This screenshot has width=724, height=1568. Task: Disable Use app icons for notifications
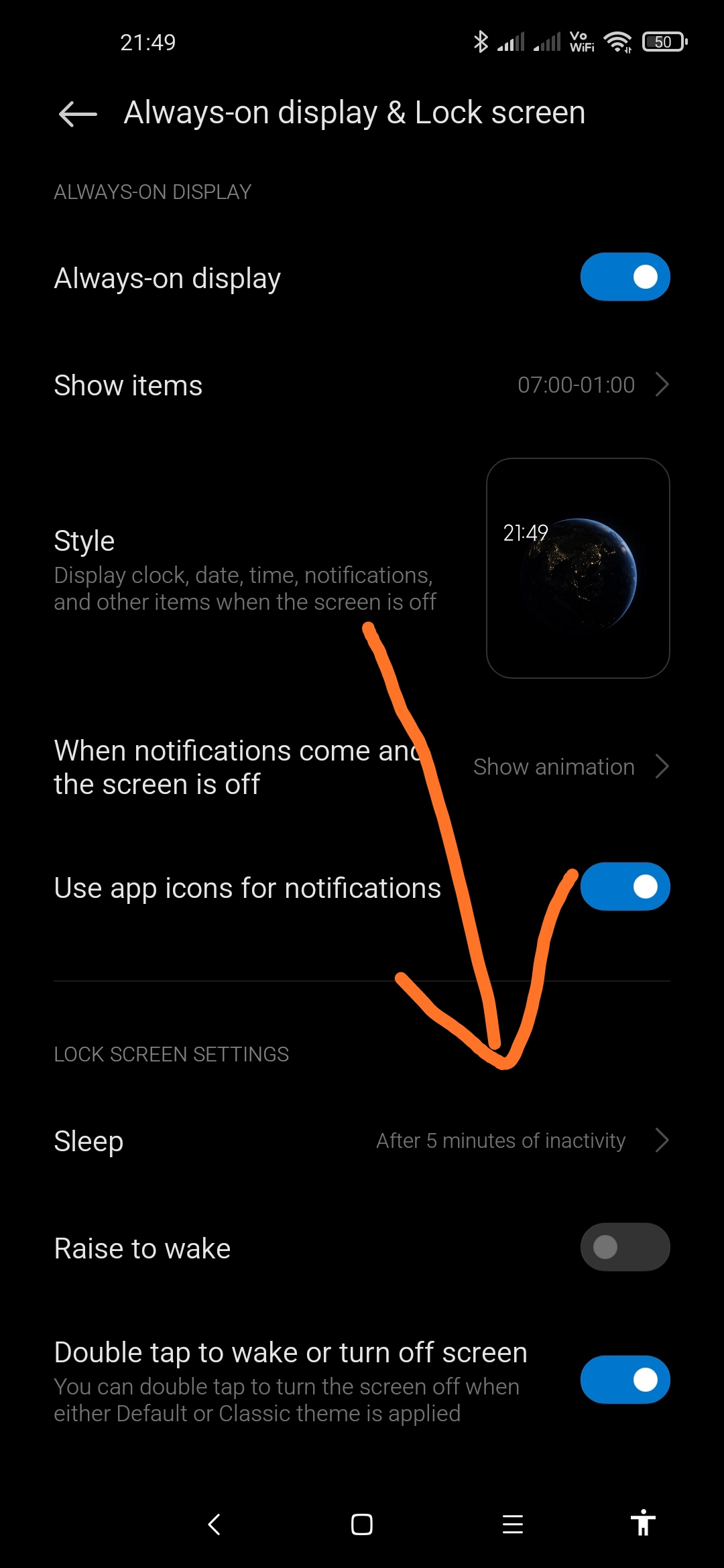(625, 887)
